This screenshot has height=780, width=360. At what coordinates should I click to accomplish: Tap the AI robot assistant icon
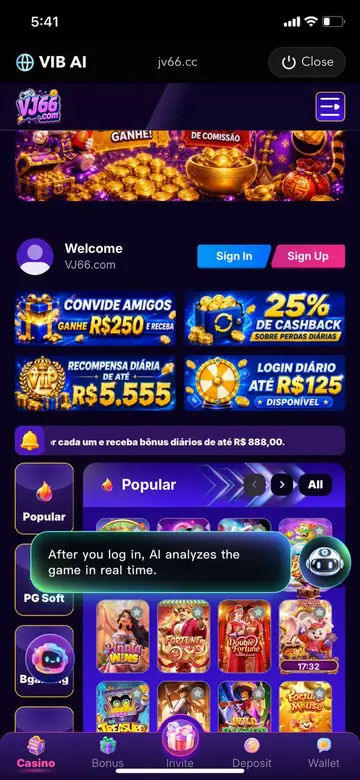[324, 563]
